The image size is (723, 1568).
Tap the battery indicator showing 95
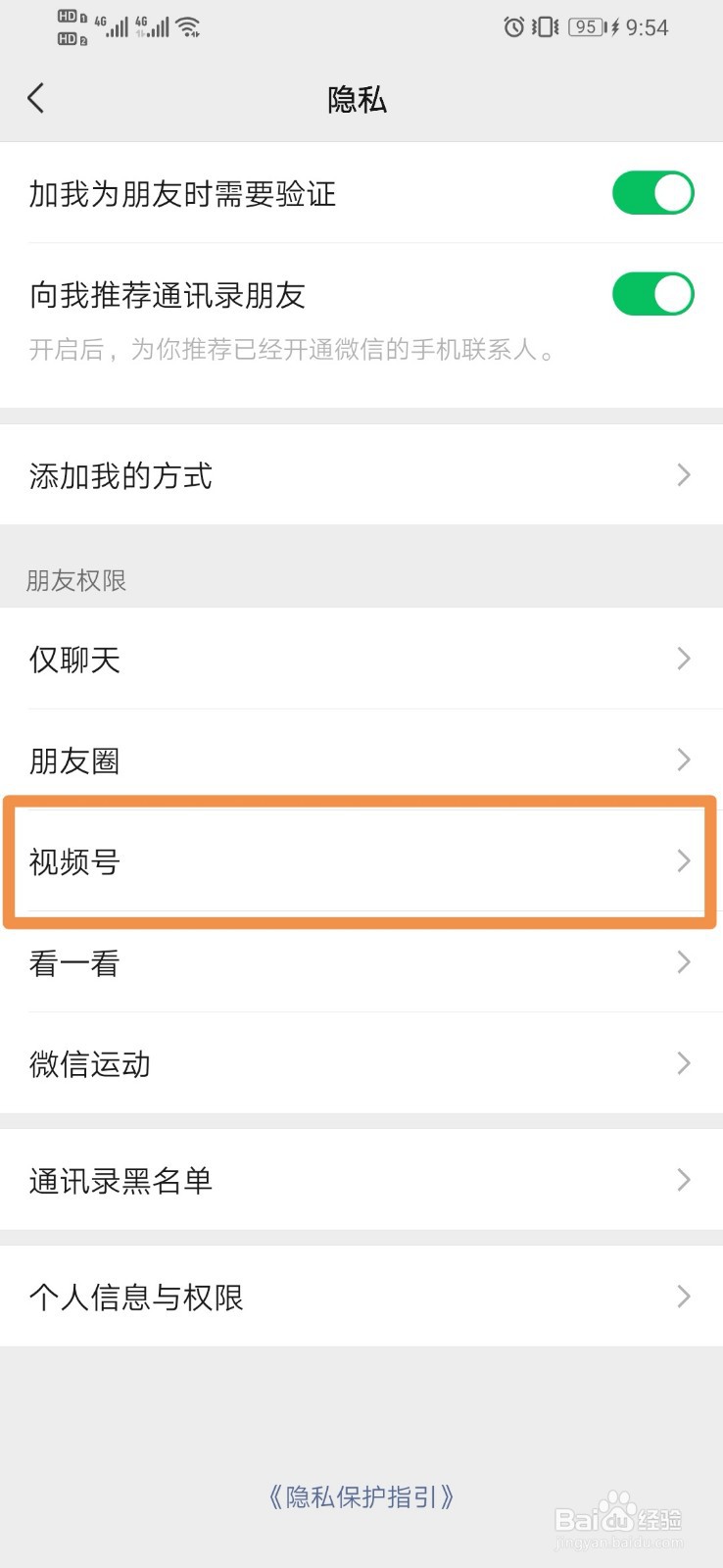585,27
